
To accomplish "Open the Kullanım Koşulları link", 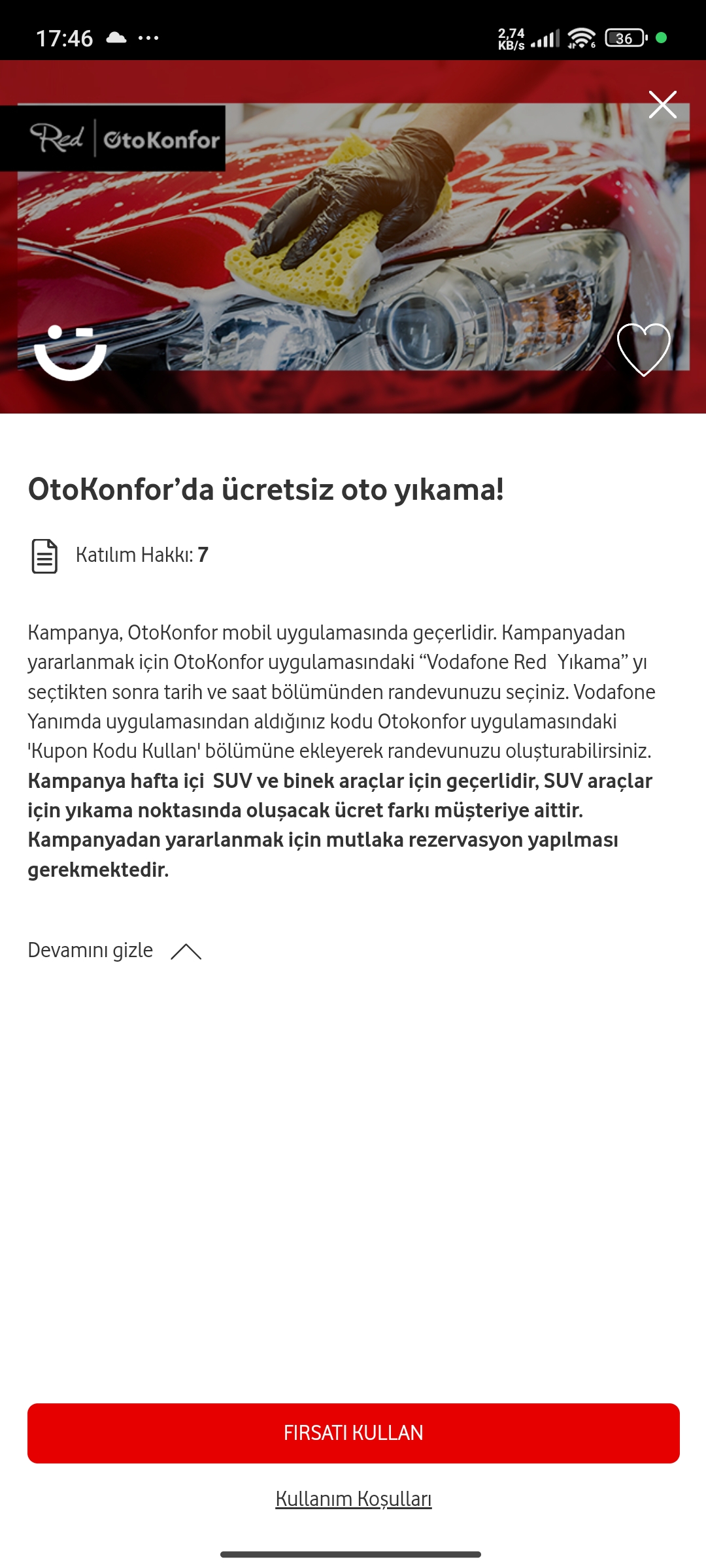I will [354, 1499].
